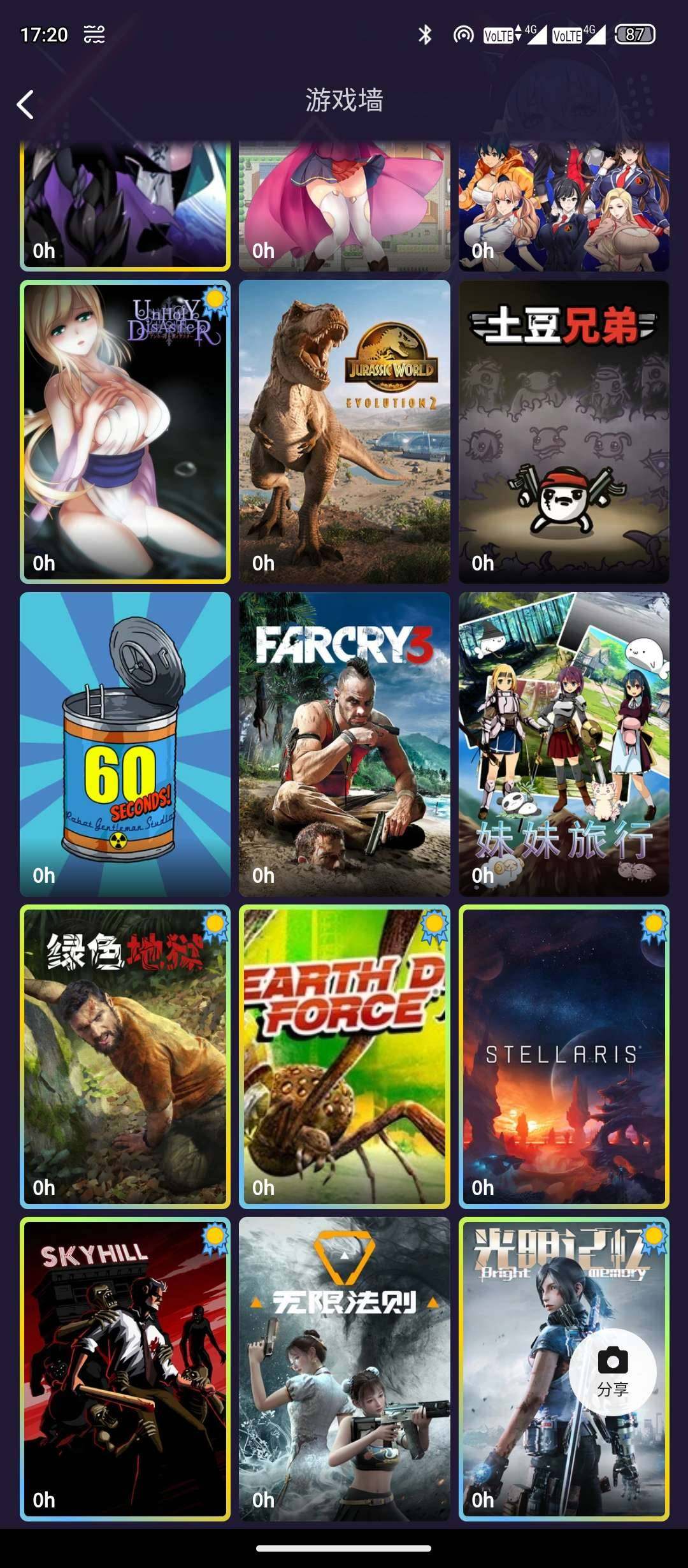688x1568 pixels.
Task: Open the Far Cry 3 cover
Action: click(344, 744)
